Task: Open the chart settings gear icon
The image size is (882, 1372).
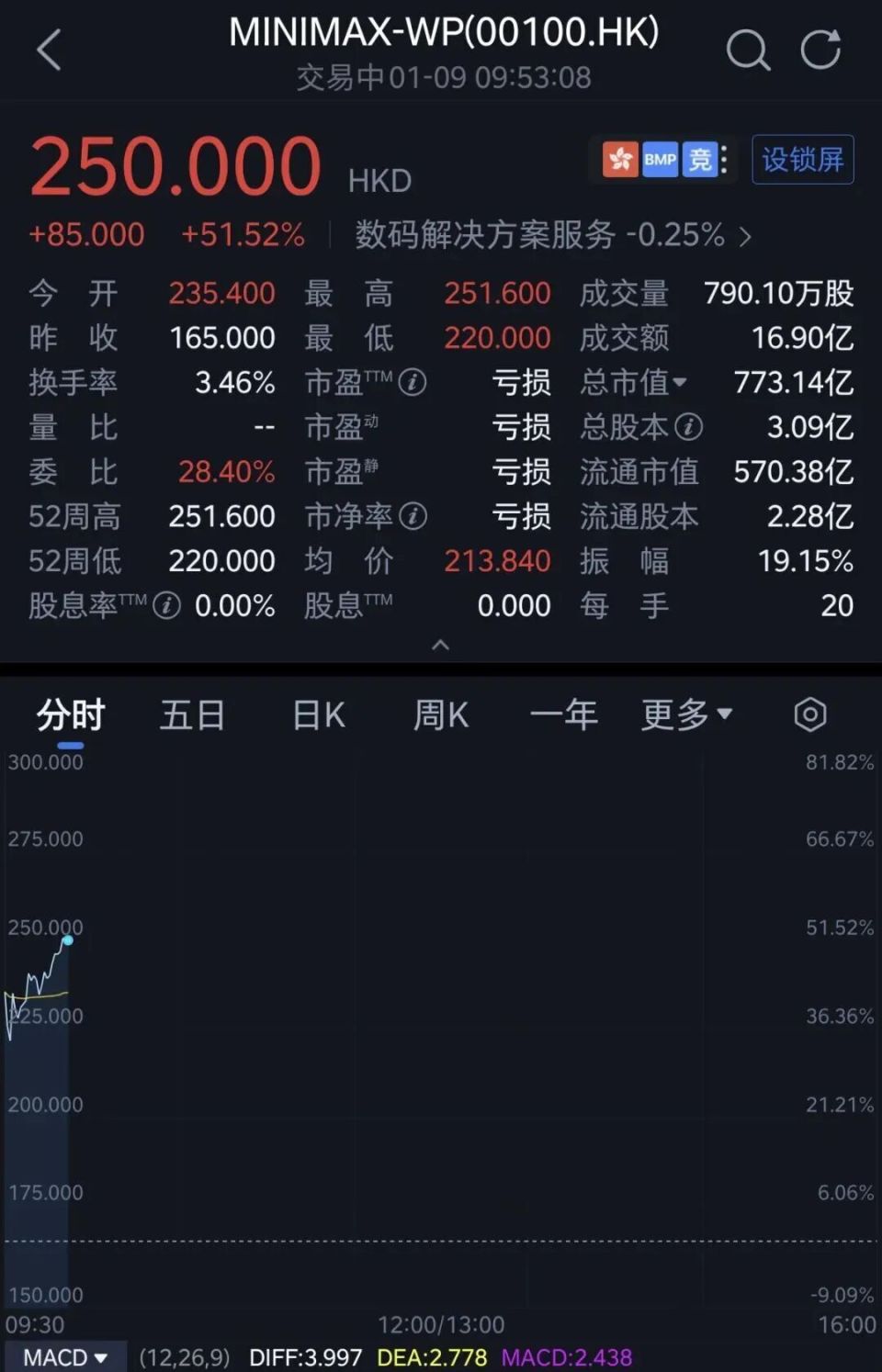Action: click(809, 714)
